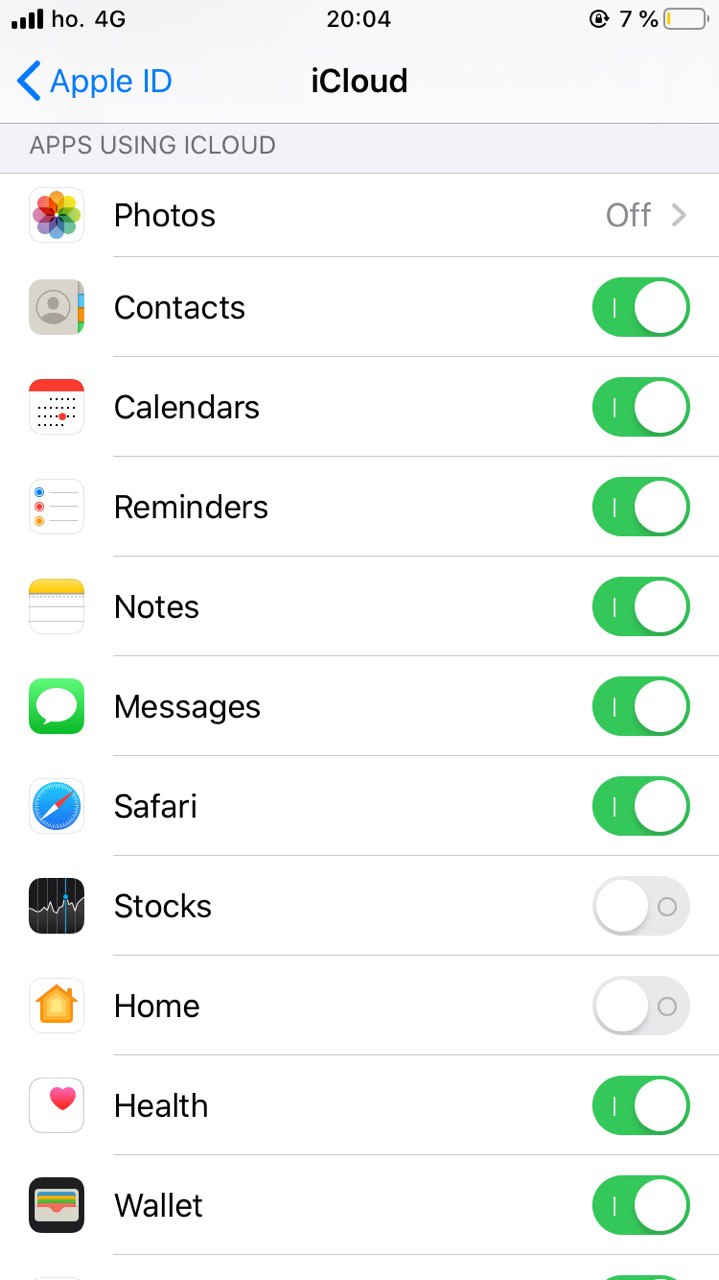The height and width of the screenshot is (1280, 719).
Task: Disable Messages in iCloud
Action: pos(641,706)
